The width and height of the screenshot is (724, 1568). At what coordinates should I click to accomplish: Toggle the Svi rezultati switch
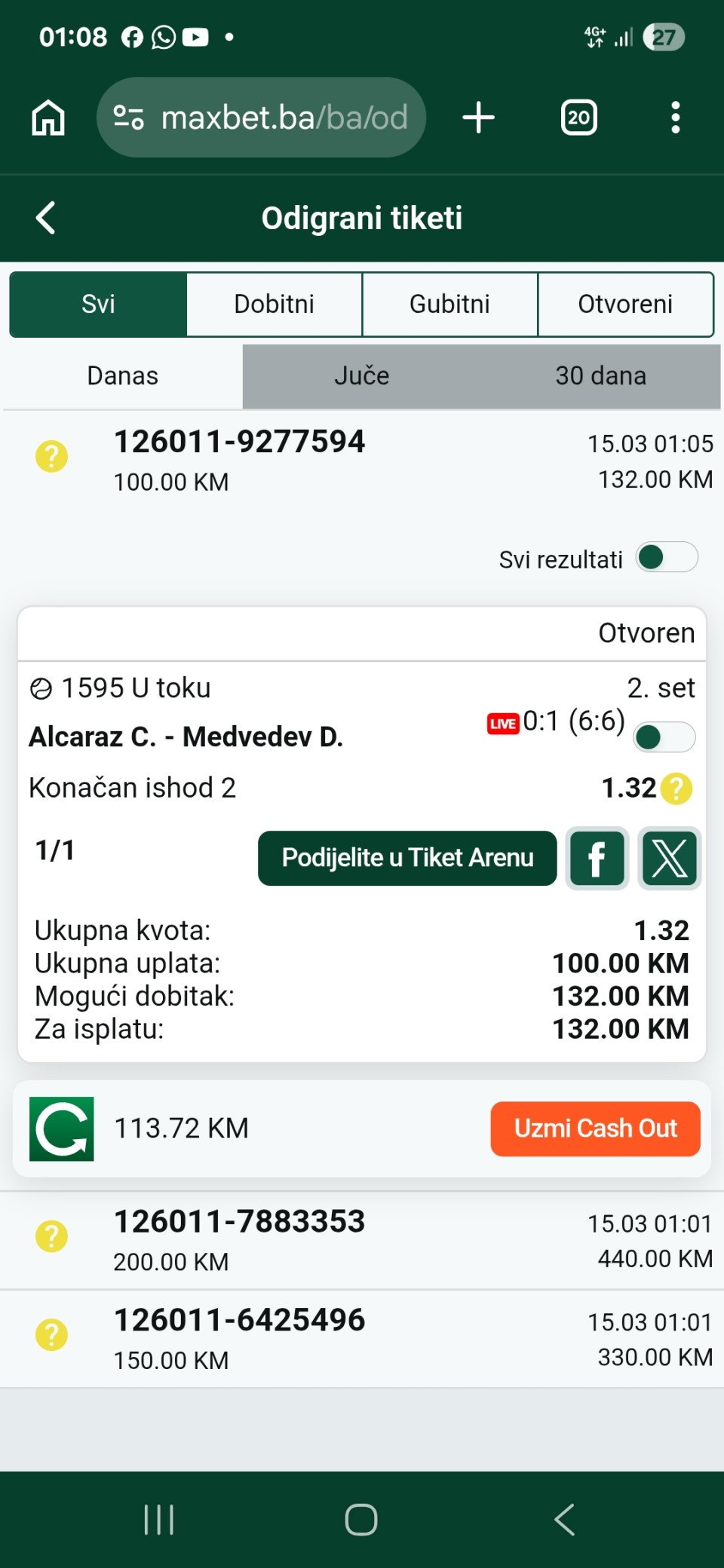[x=667, y=558]
